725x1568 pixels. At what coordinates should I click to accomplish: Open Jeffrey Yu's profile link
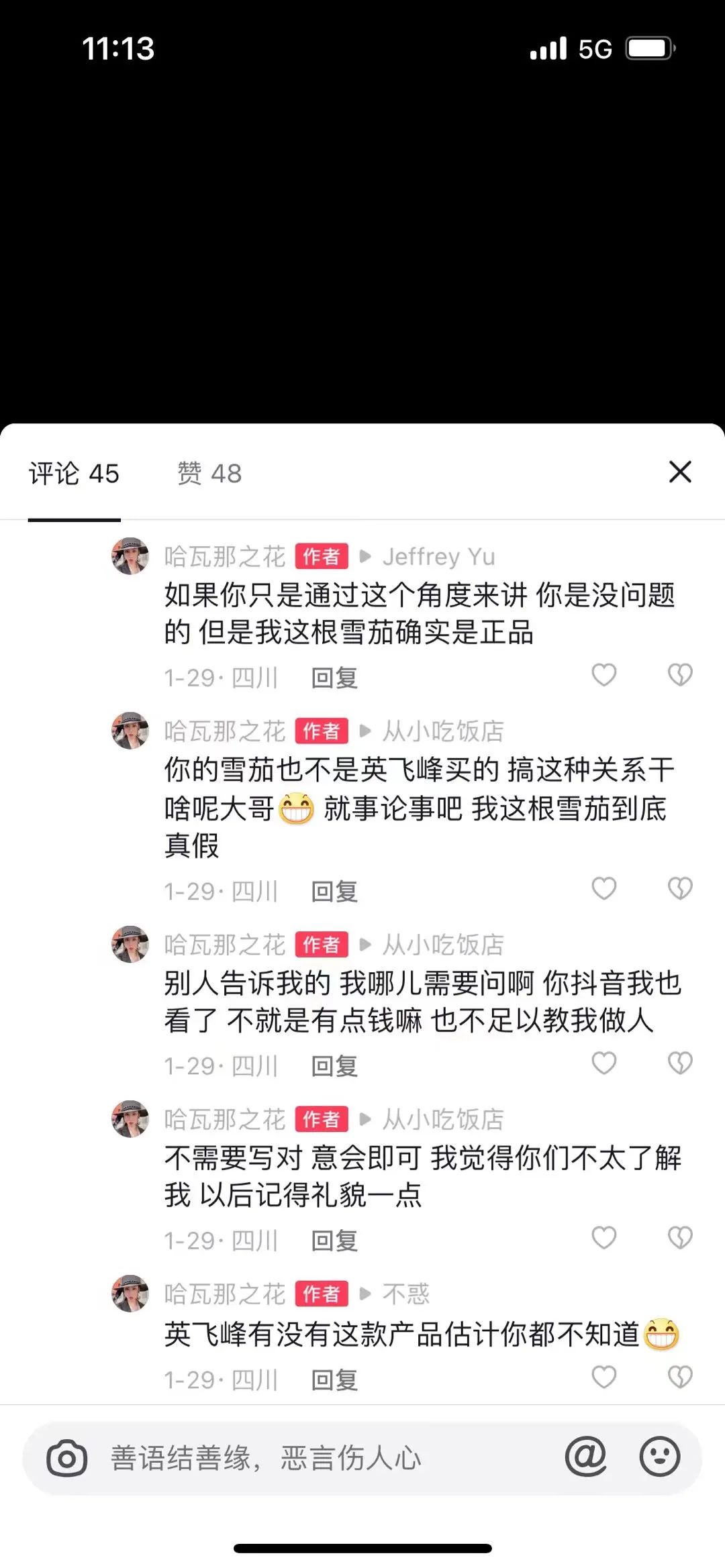click(438, 556)
